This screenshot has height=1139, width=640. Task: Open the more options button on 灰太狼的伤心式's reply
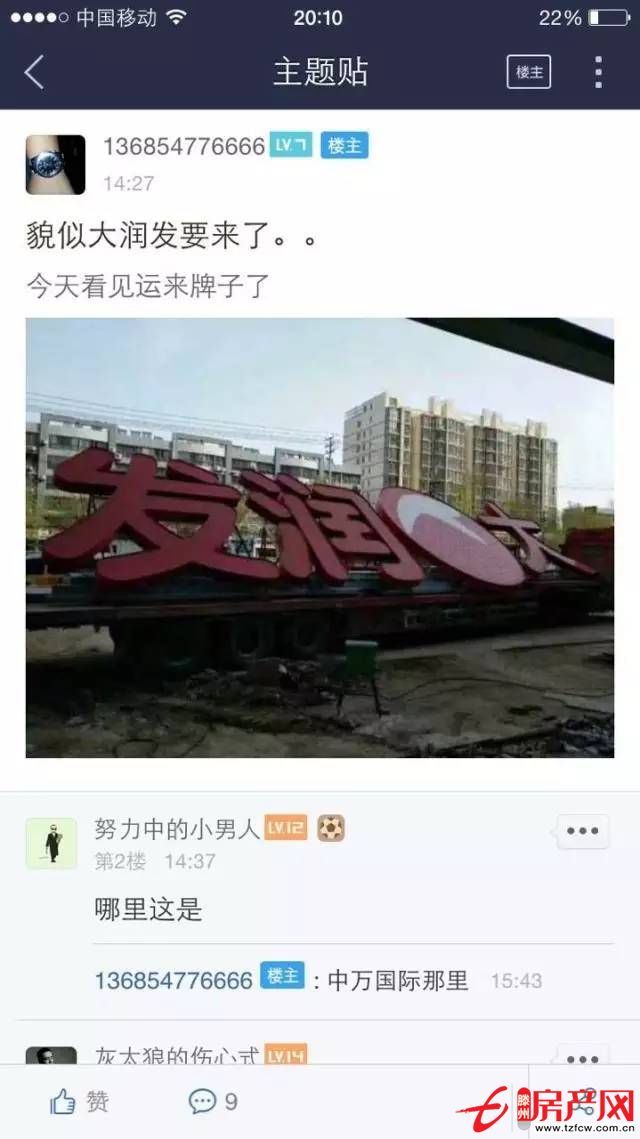click(x=582, y=1058)
